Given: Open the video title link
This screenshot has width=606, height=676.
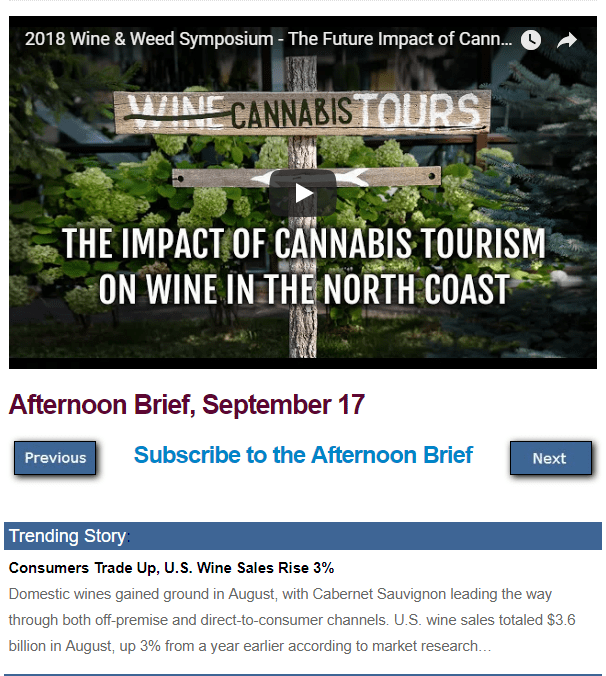Looking at the screenshot, I should pos(268,40).
